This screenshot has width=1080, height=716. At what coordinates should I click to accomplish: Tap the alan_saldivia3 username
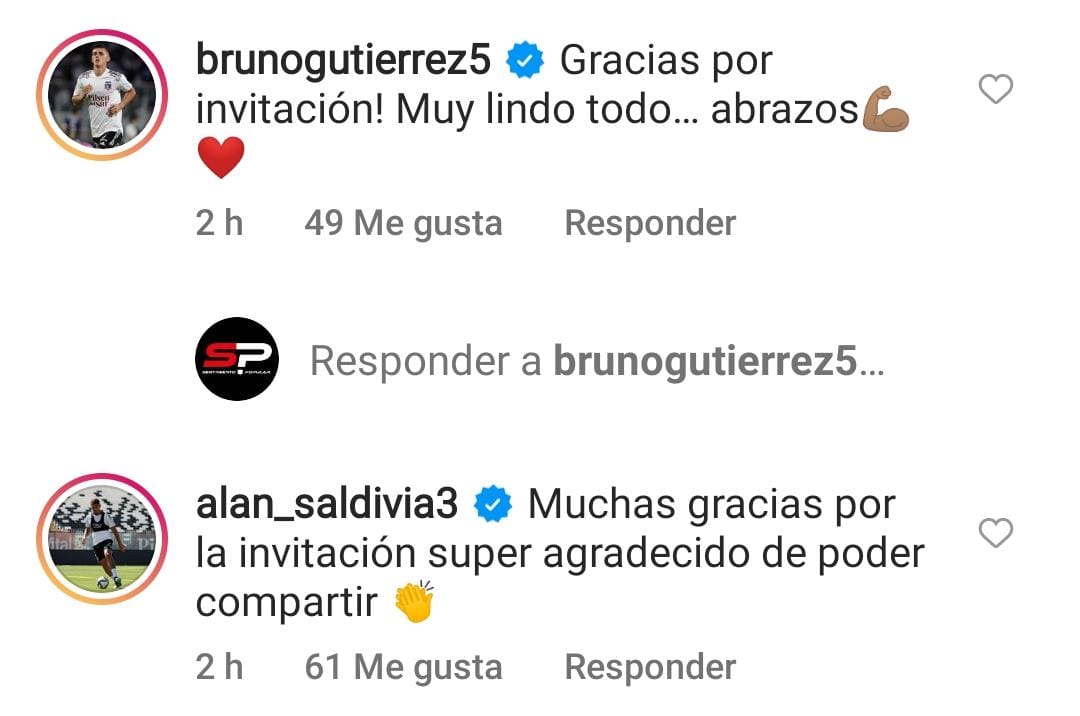click(327, 505)
